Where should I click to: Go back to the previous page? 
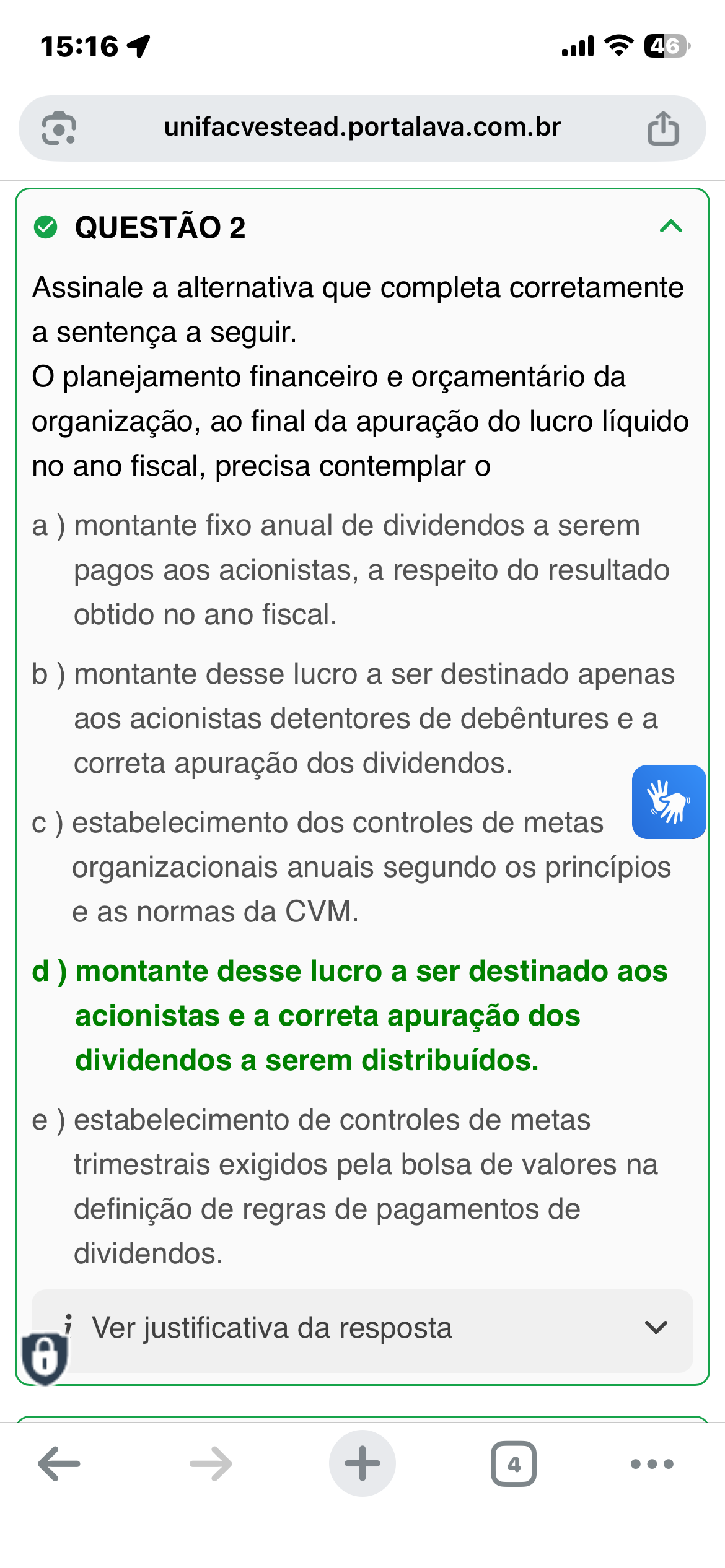59,1464
